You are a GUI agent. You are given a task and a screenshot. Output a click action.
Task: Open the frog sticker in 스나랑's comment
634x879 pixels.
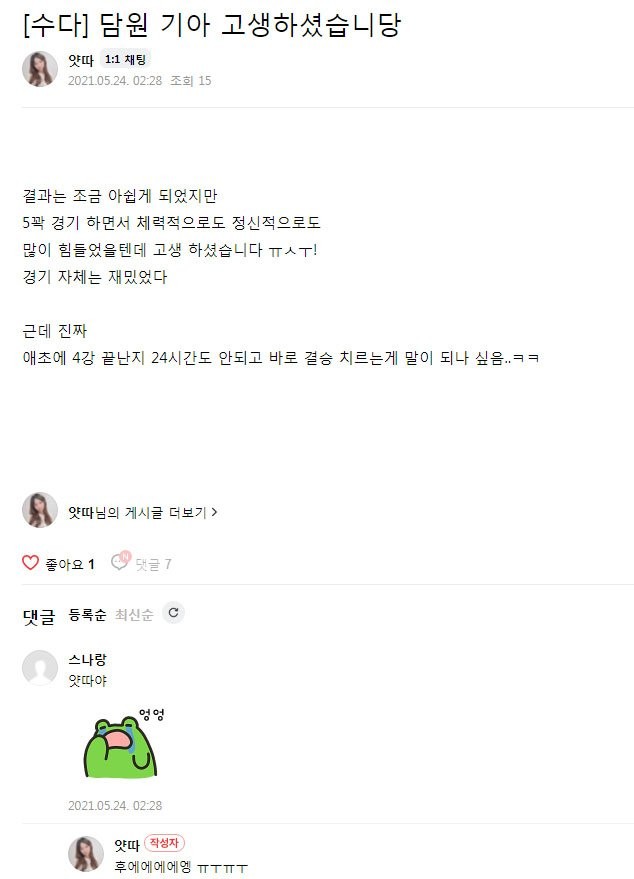(x=122, y=743)
